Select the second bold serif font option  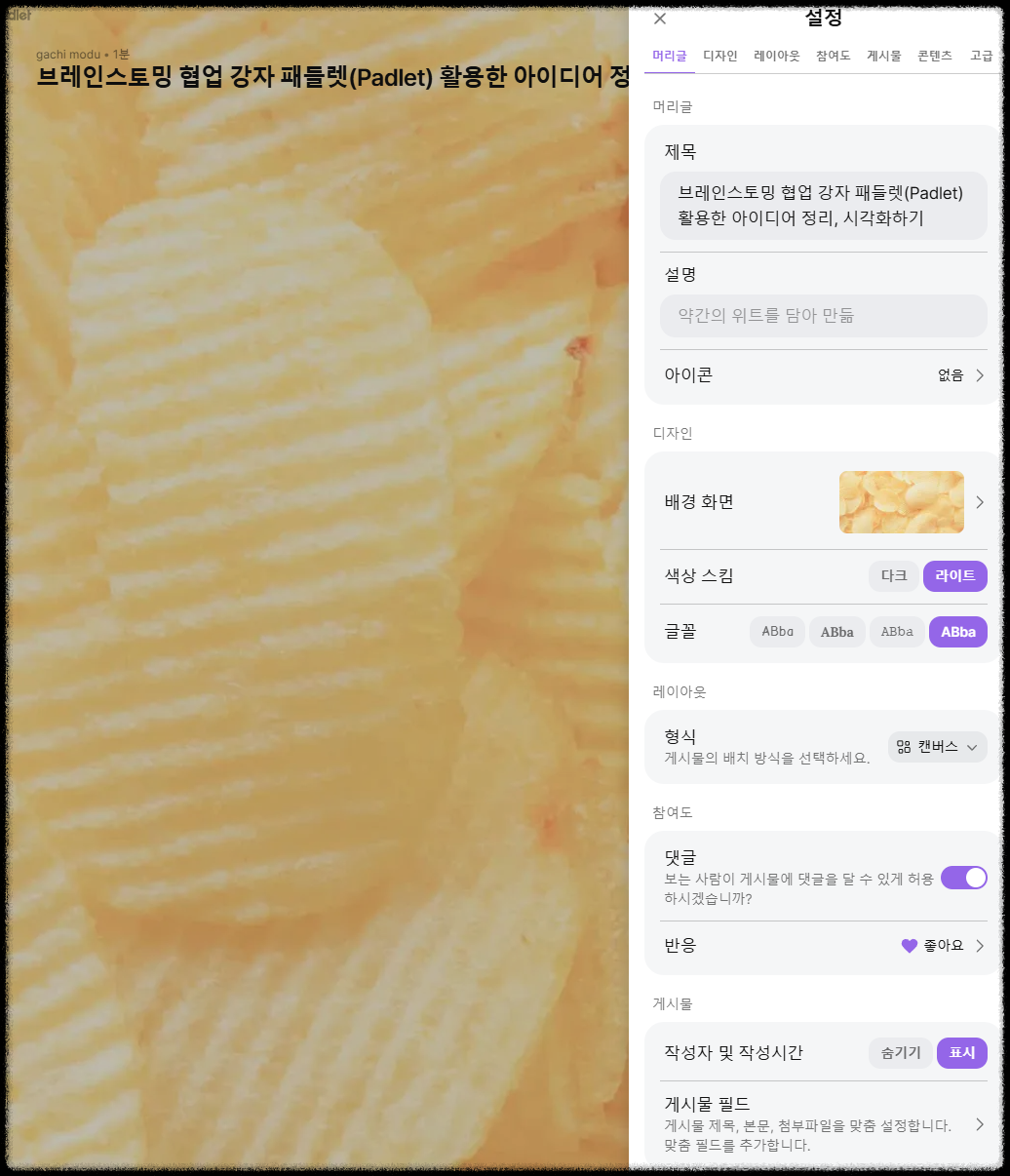[x=836, y=632]
